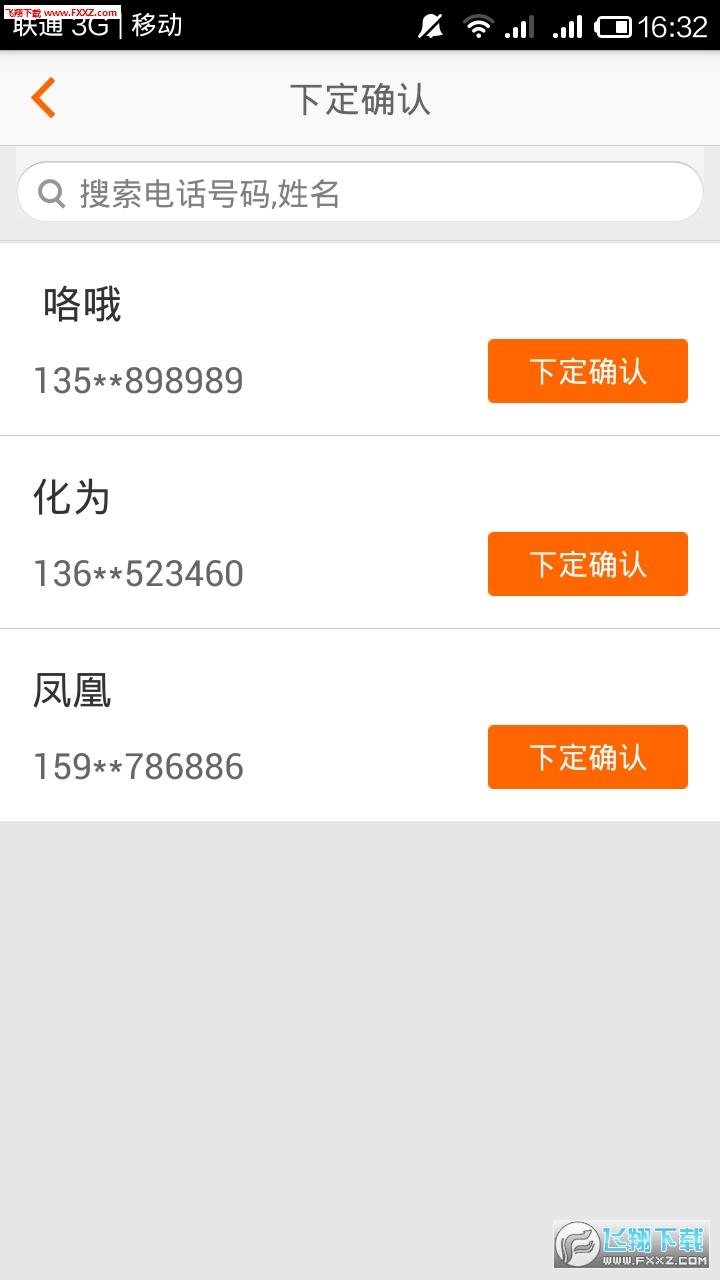The height and width of the screenshot is (1280, 720).
Task: Tap the search box for phone number or name
Action: point(360,192)
